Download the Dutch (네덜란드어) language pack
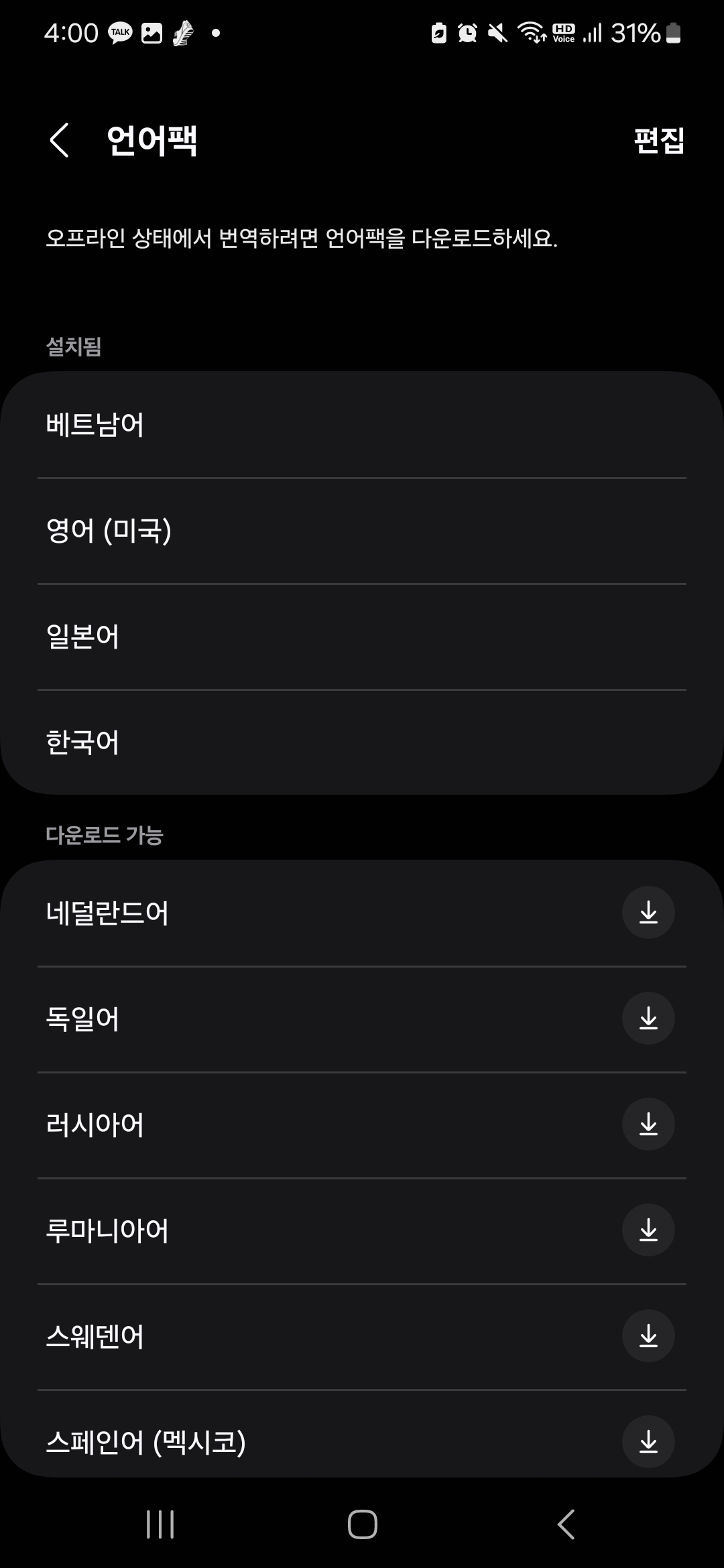 pos(648,912)
